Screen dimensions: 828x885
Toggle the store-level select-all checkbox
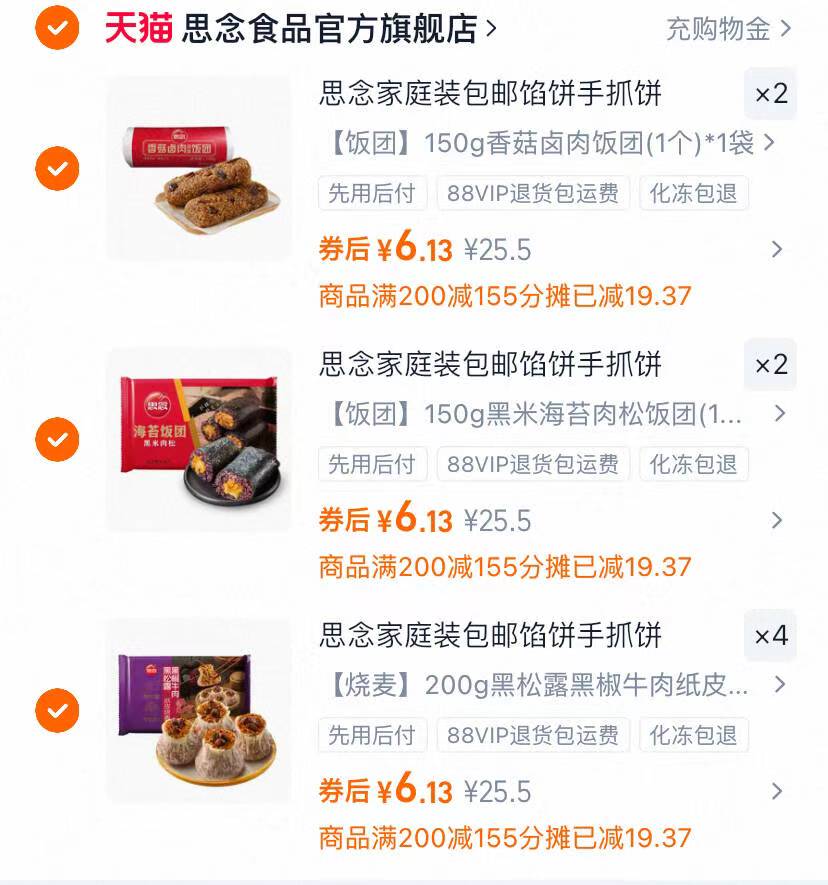(55, 27)
